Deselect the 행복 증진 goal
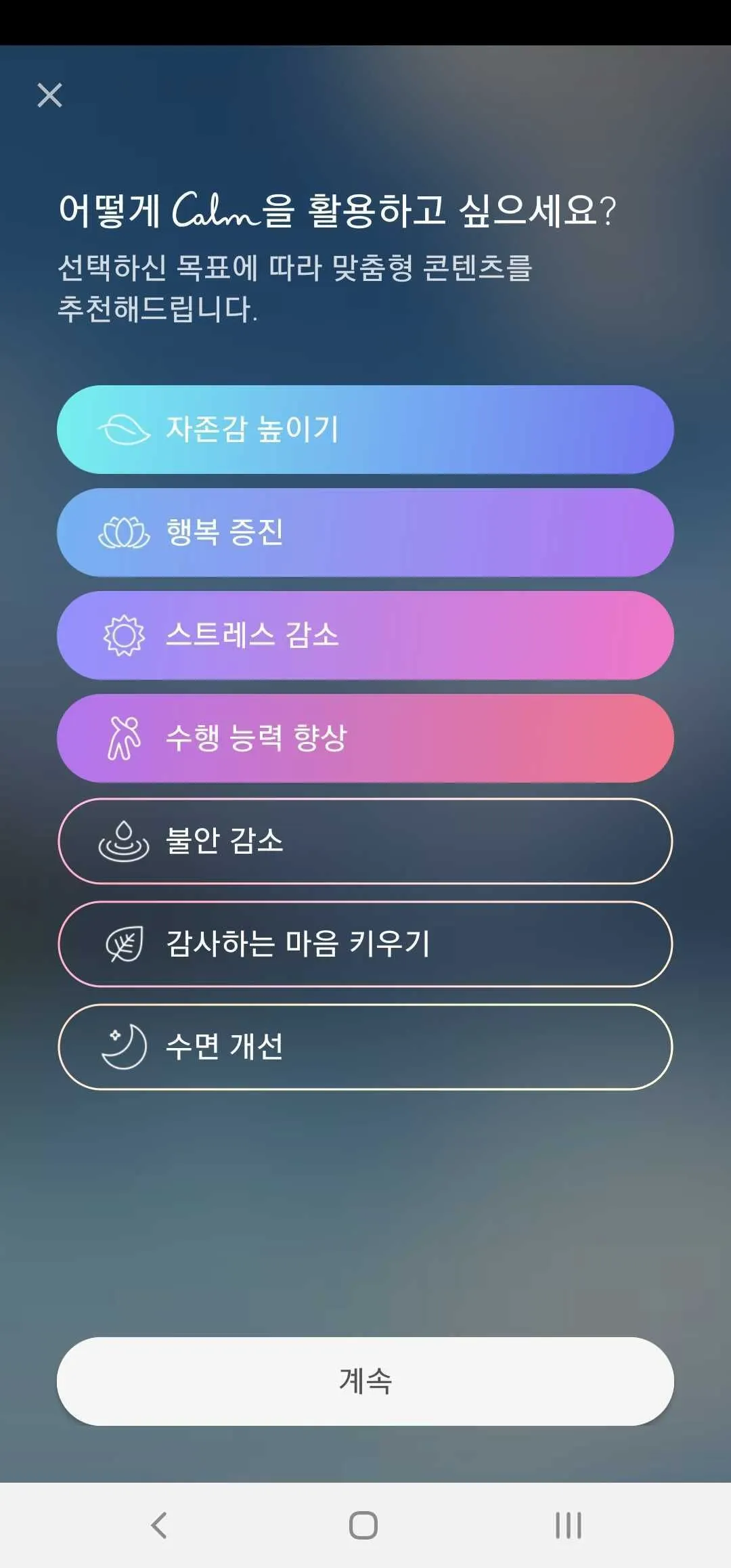This screenshot has height=1568, width=731. pos(365,532)
